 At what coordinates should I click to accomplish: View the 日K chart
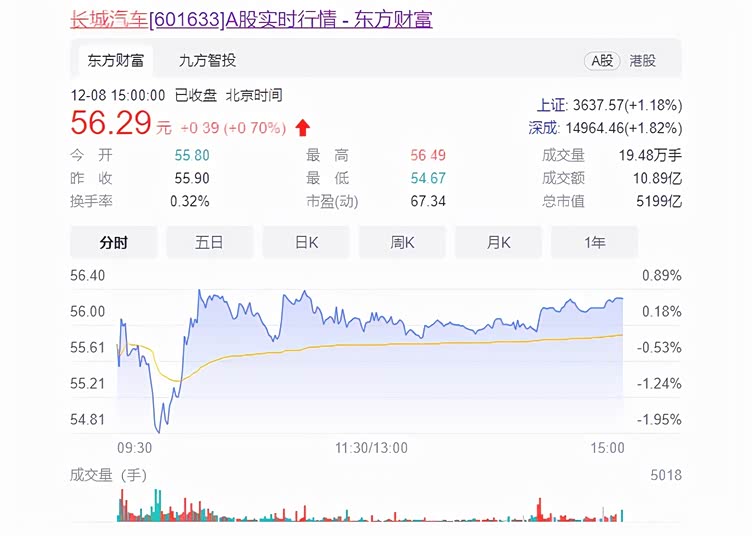coord(306,242)
